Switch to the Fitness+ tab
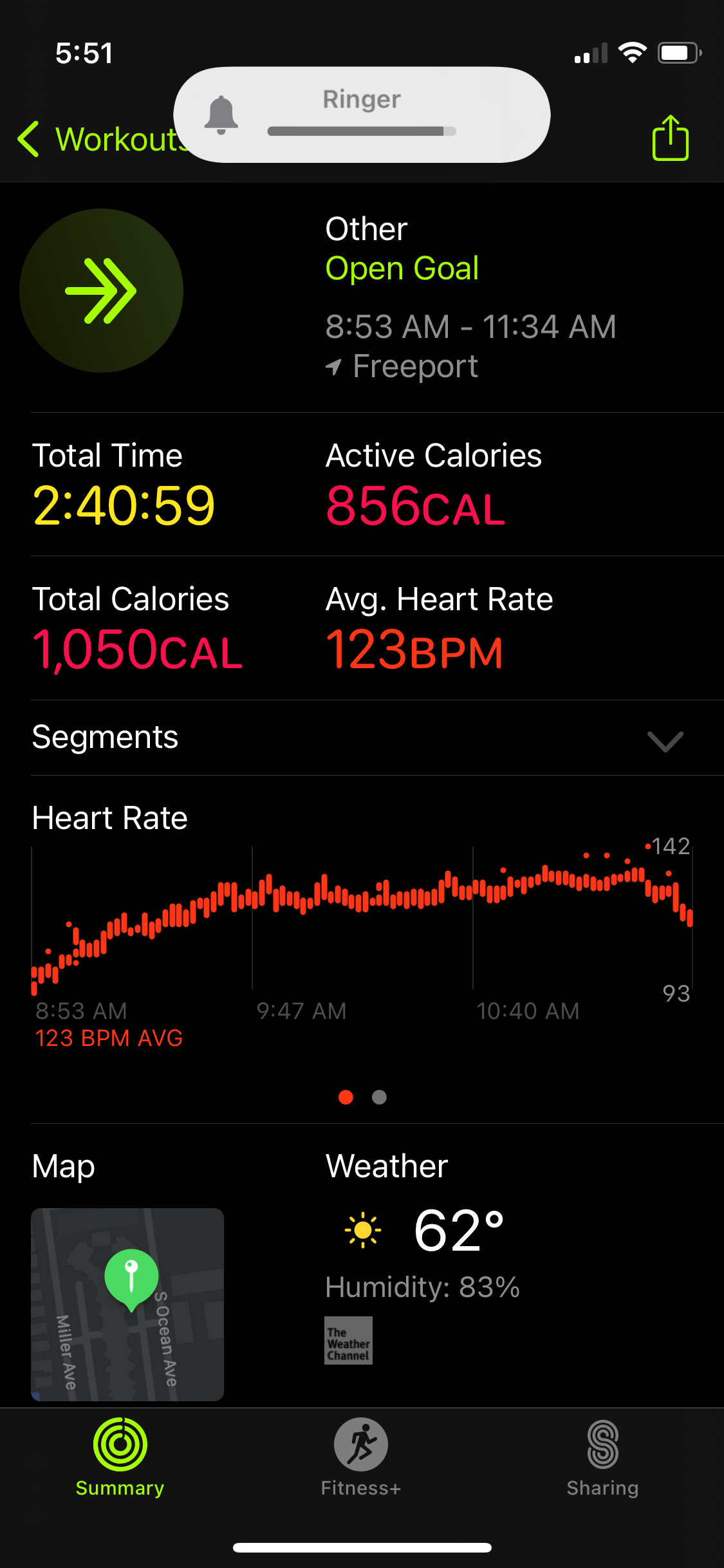The image size is (724, 1568). 361,1457
